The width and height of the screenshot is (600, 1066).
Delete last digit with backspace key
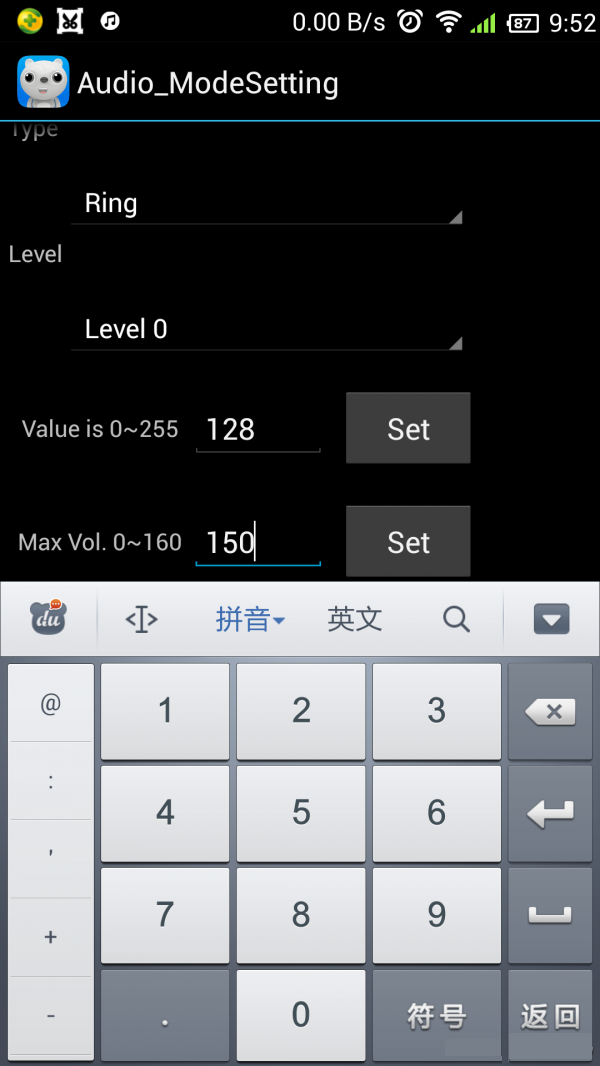(550, 712)
